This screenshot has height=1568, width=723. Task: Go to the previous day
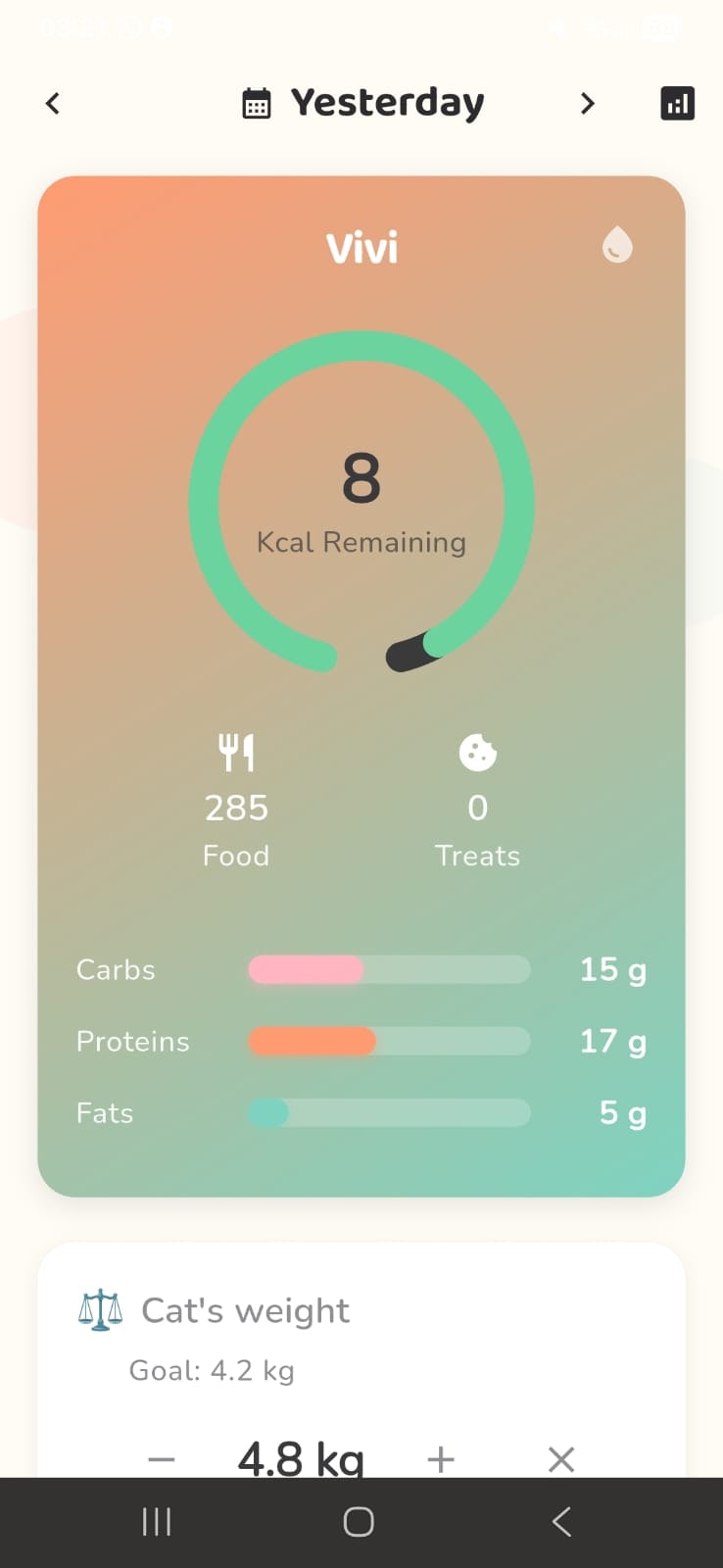(53, 103)
